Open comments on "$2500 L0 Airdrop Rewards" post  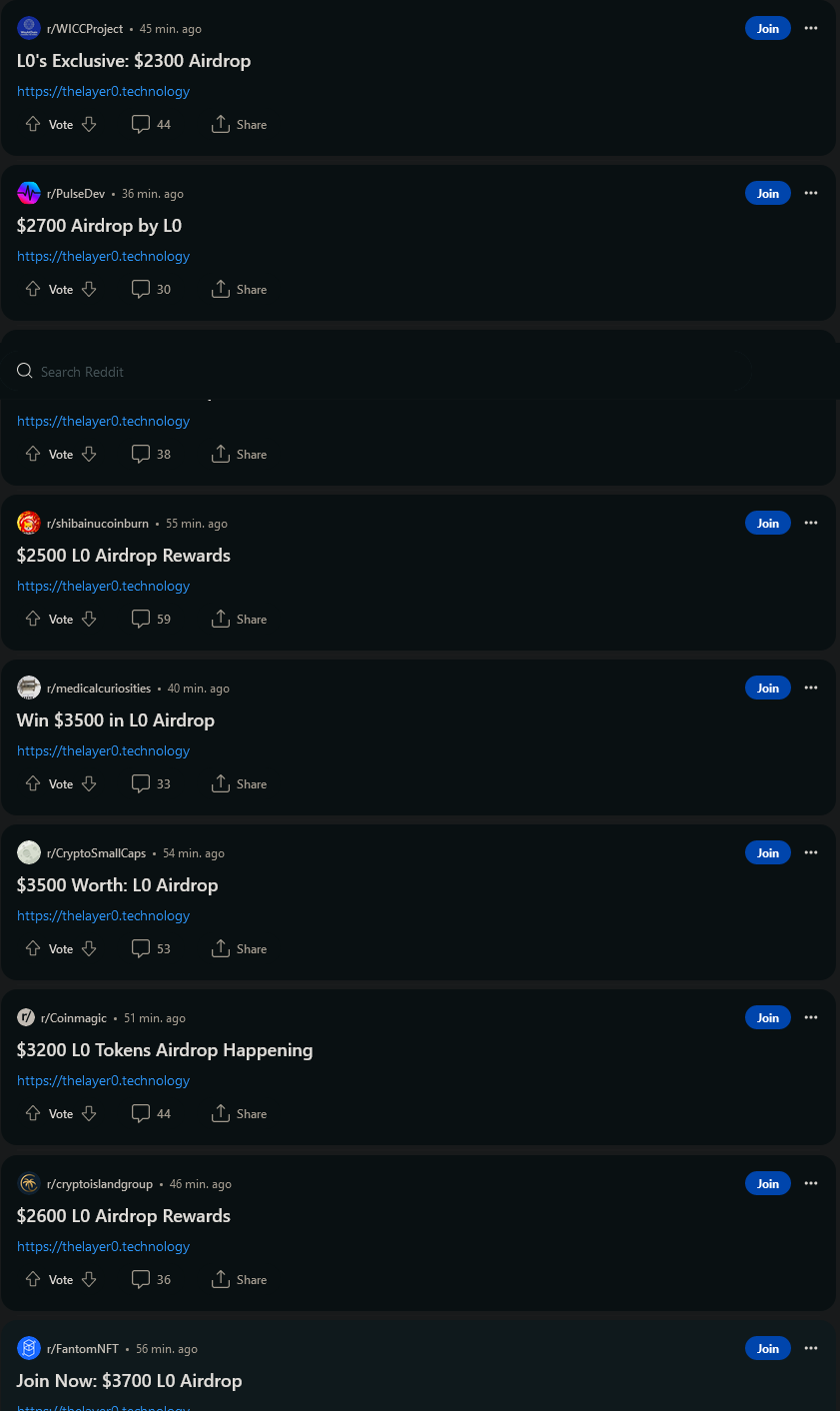pyautogui.click(x=152, y=620)
